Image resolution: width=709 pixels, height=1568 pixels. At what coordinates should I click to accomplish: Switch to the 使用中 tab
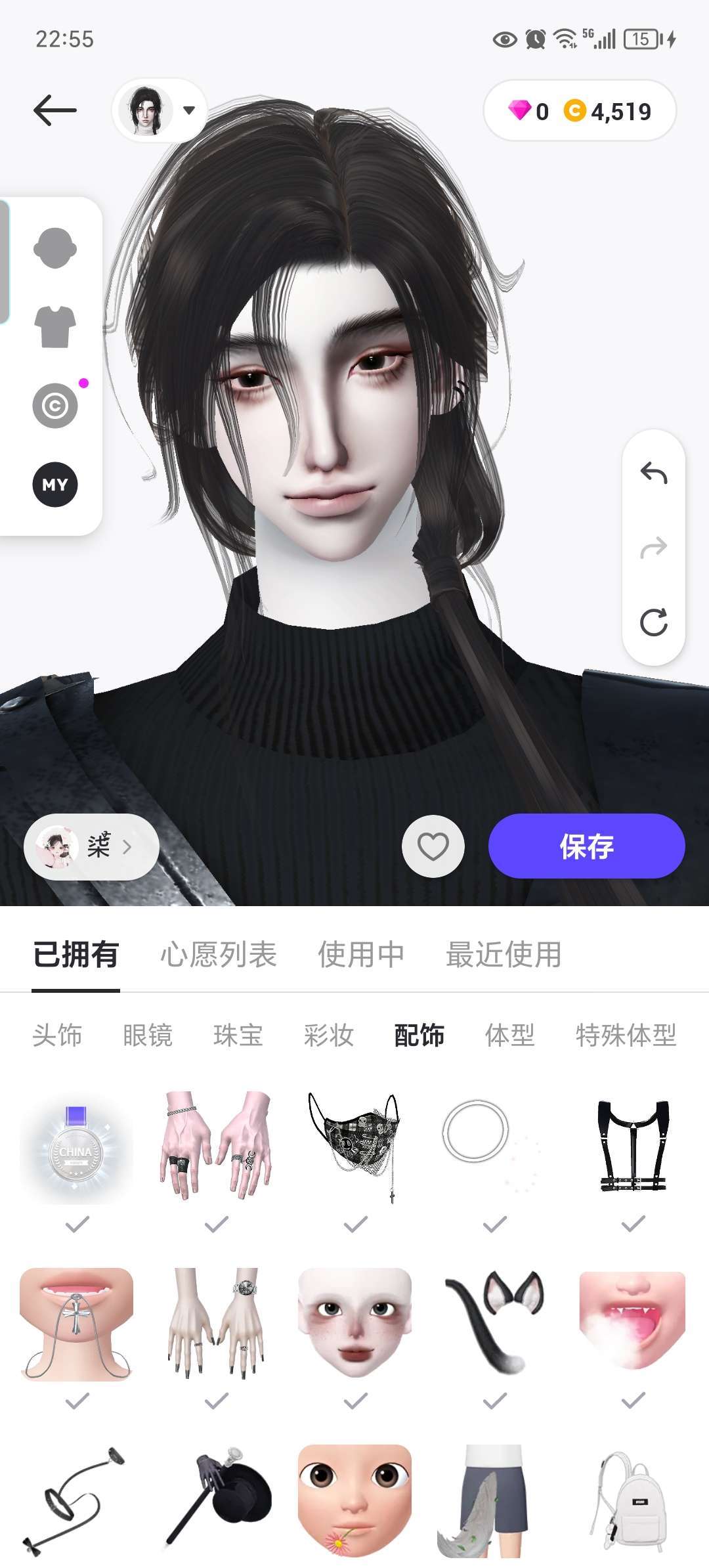coord(361,955)
